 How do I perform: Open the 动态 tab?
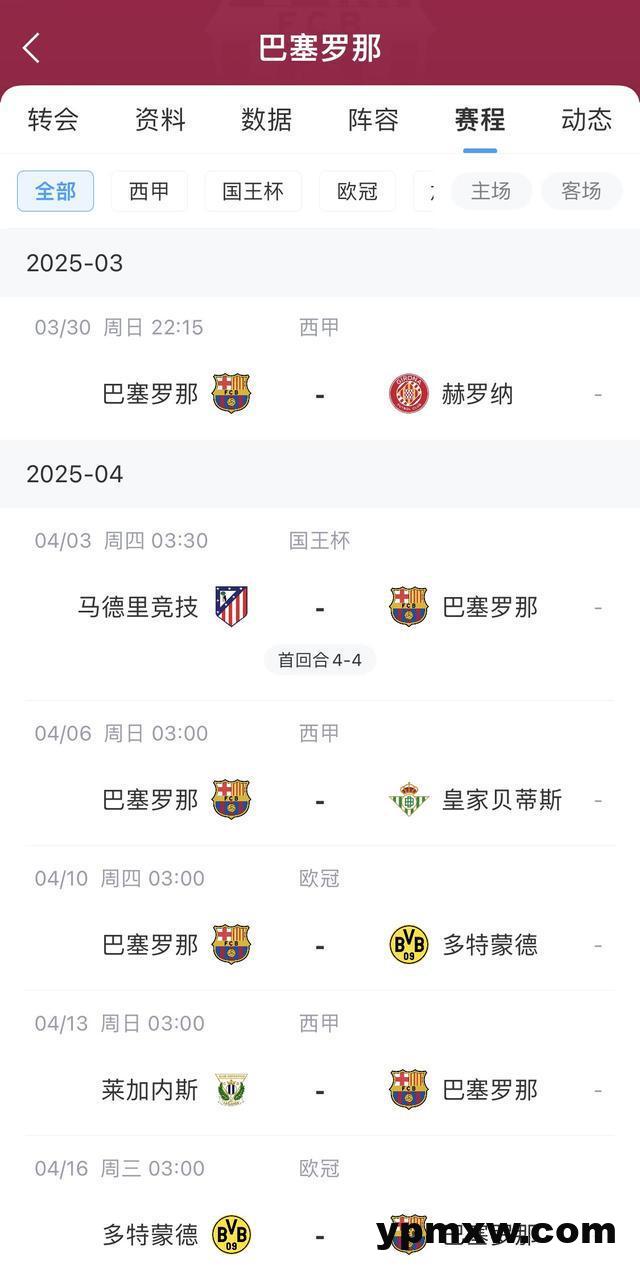click(x=586, y=120)
